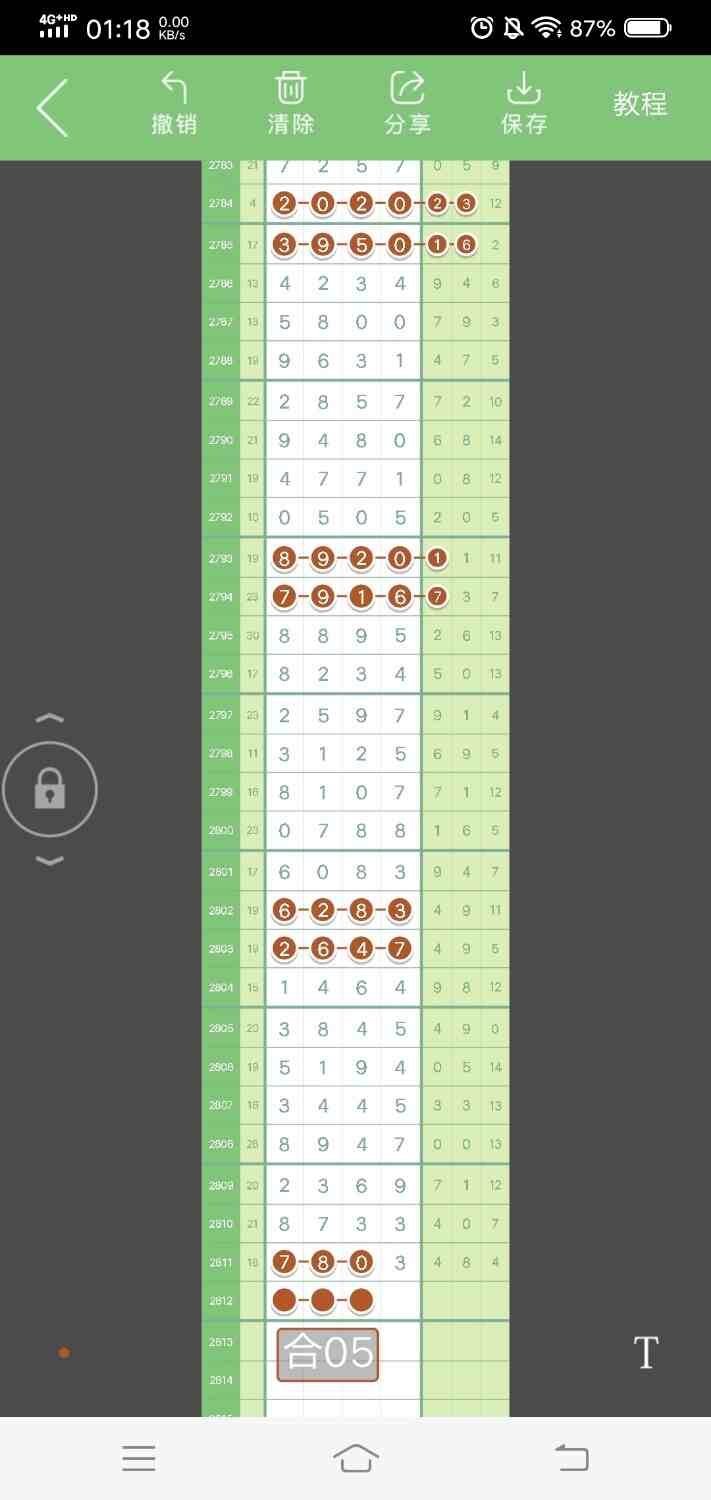Open the system recent apps menu

point(139,1458)
